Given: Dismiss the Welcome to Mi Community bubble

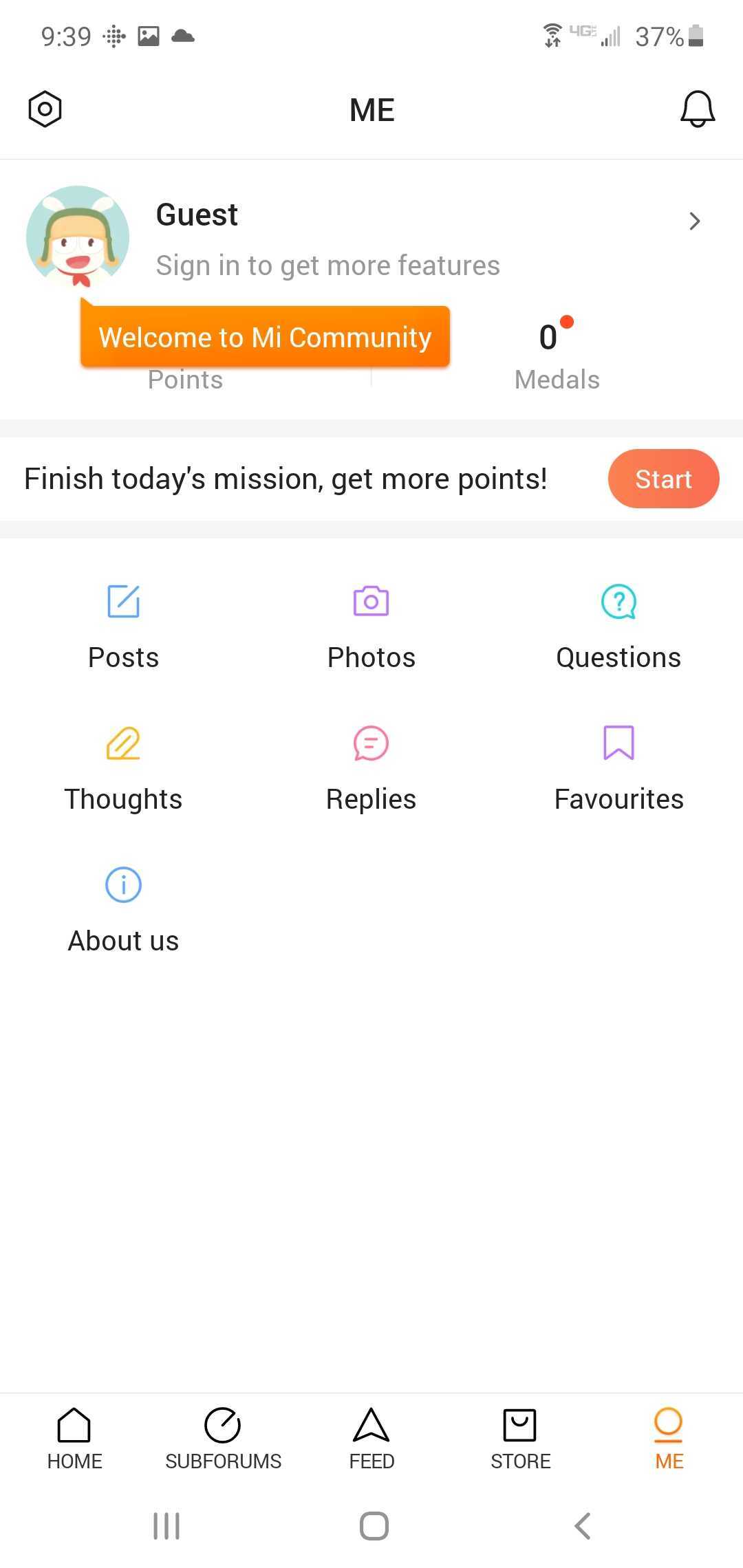Looking at the screenshot, I should [x=265, y=337].
